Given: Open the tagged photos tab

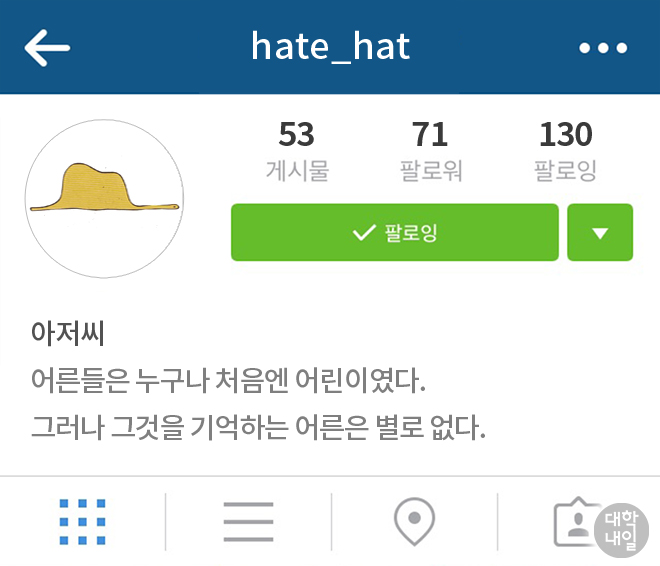Looking at the screenshot, I should (577, 521).
